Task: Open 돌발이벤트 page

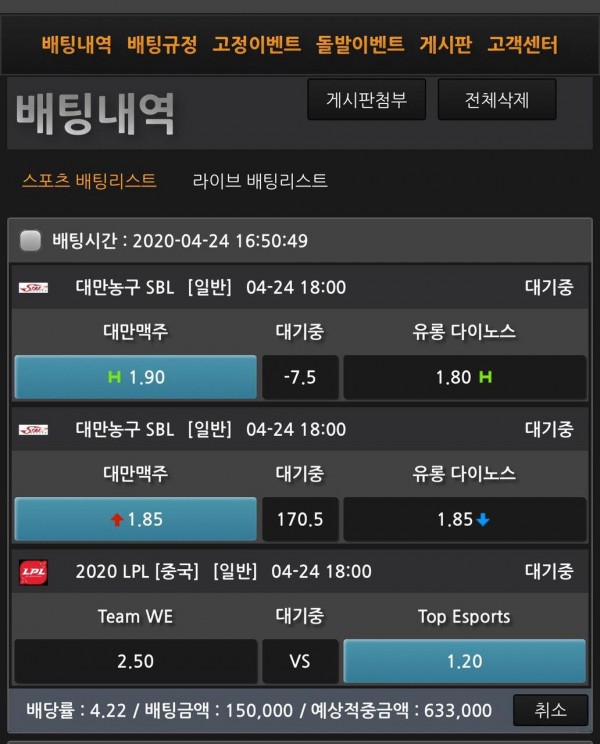Action: coord(360,45)
